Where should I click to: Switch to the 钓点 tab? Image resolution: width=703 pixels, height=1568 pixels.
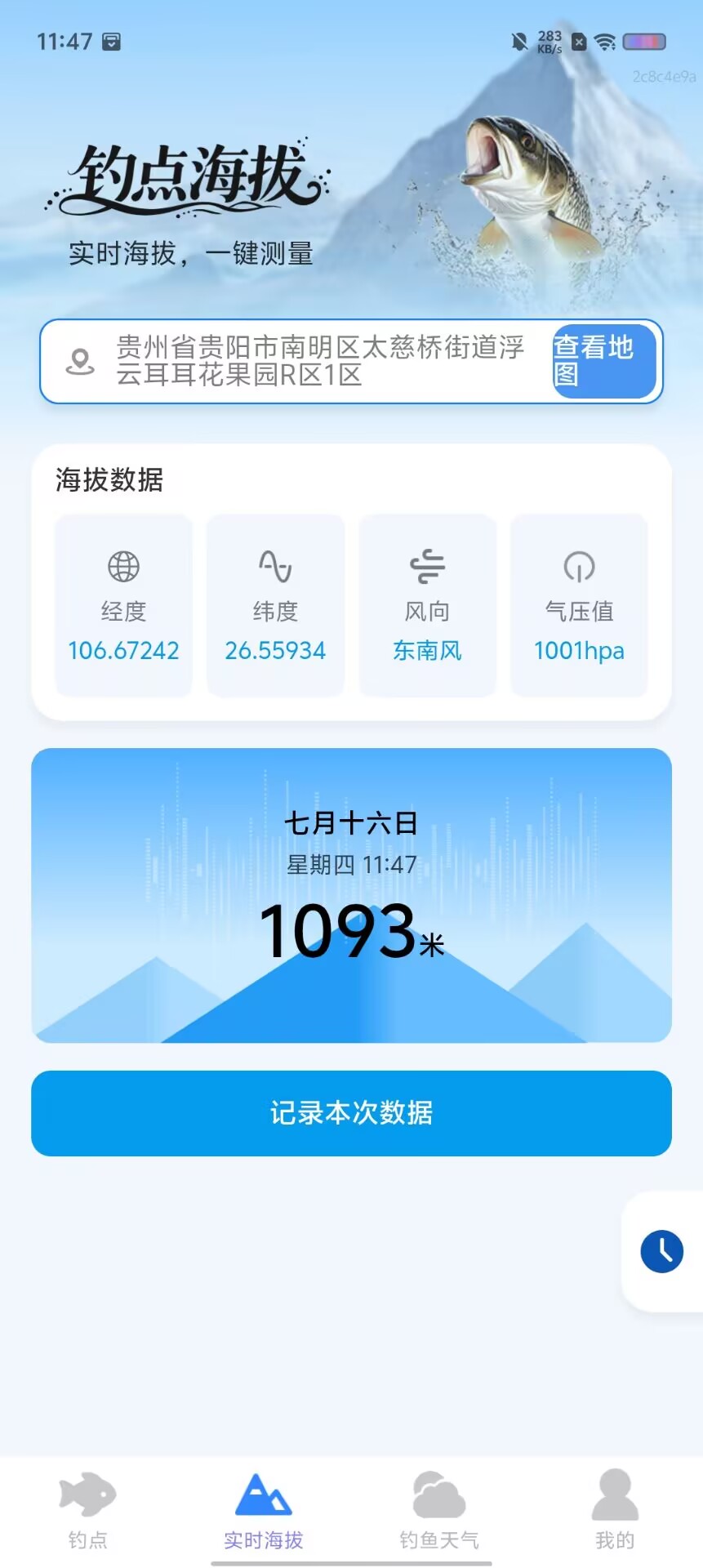pyautogui.click(x=88, y=1511)
